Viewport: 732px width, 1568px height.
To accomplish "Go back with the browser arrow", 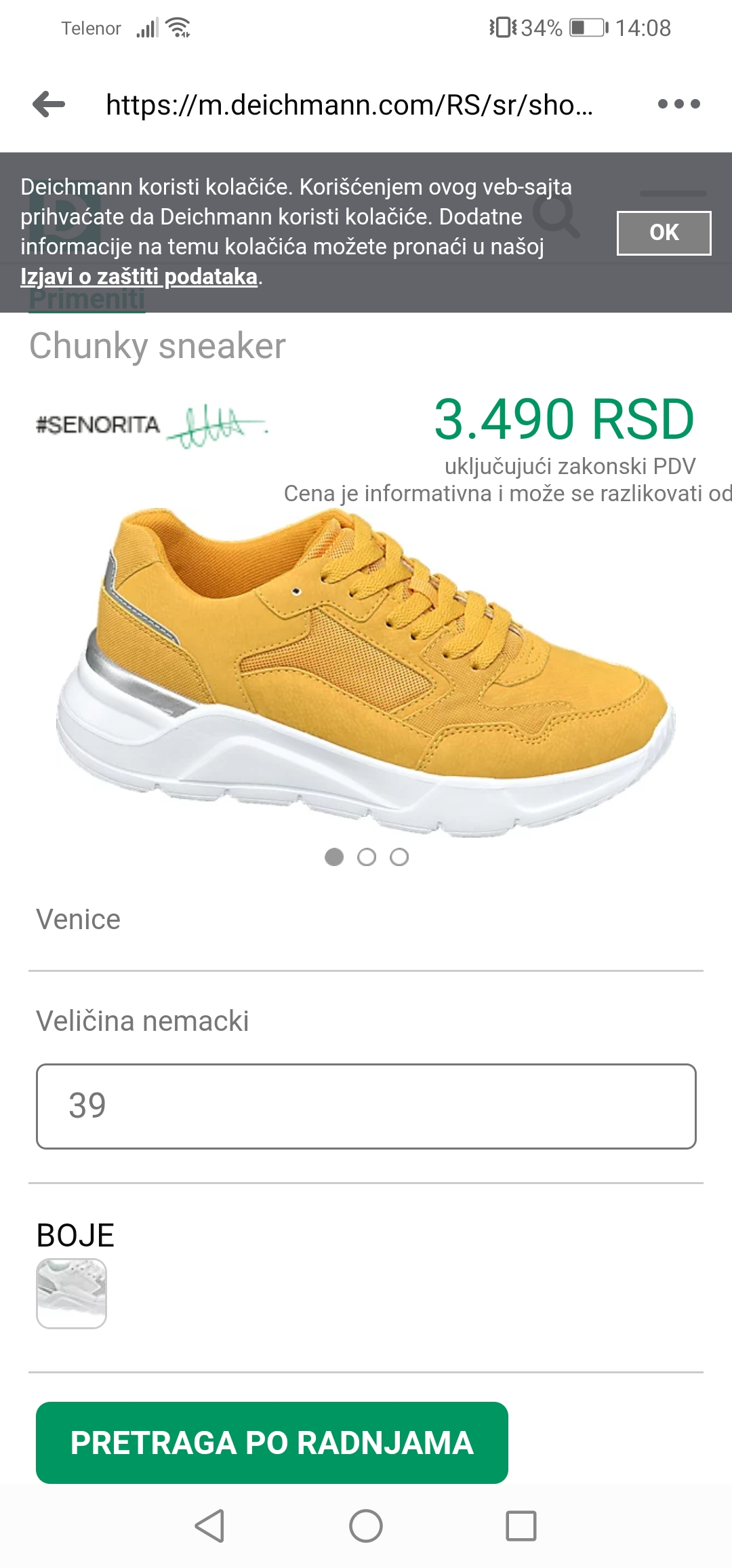I will click(x=49, y=104).
